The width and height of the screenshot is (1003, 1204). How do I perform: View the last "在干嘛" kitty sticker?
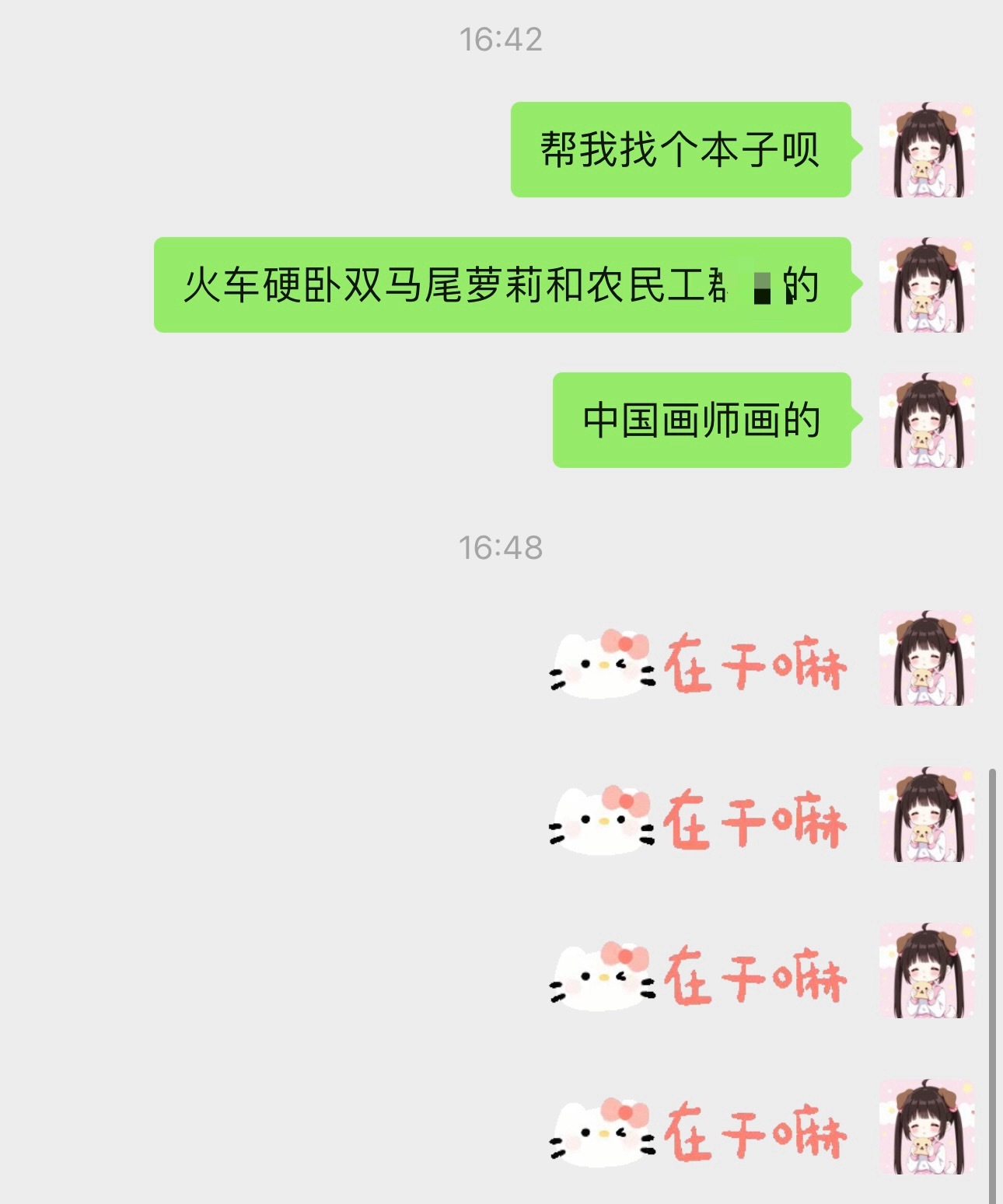click(x=697, y=1132)
